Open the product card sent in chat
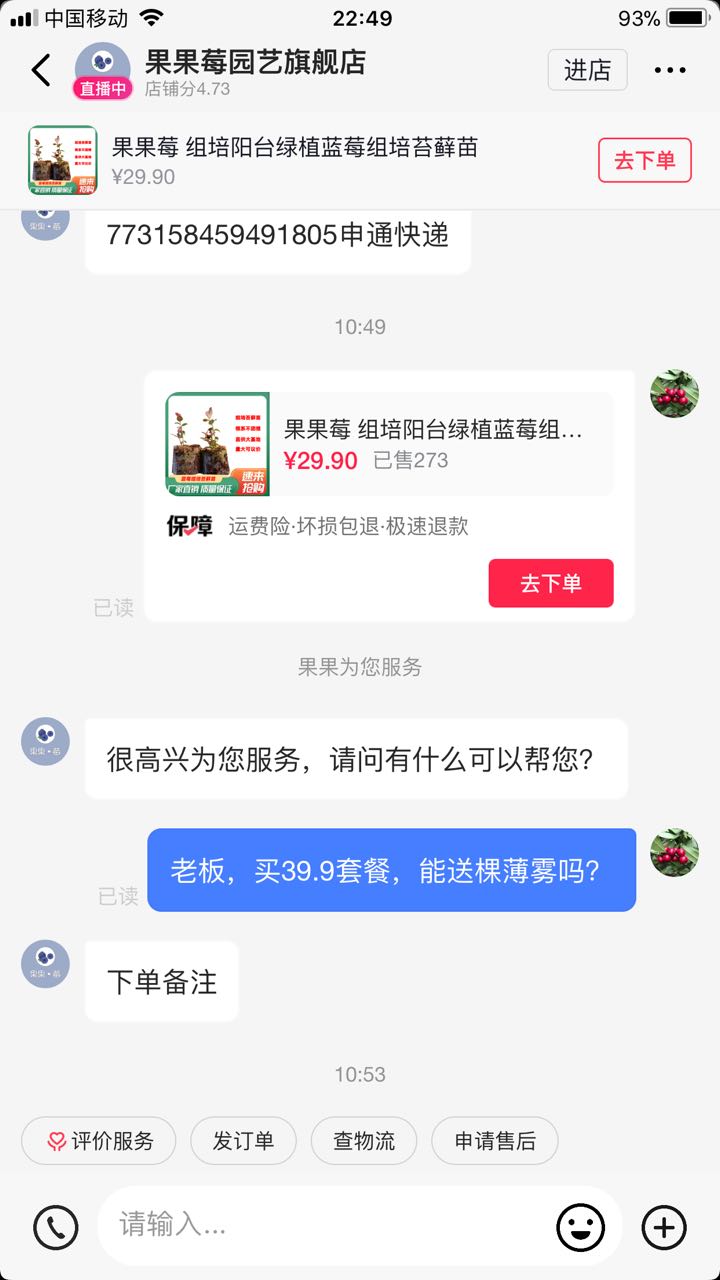 390,444
